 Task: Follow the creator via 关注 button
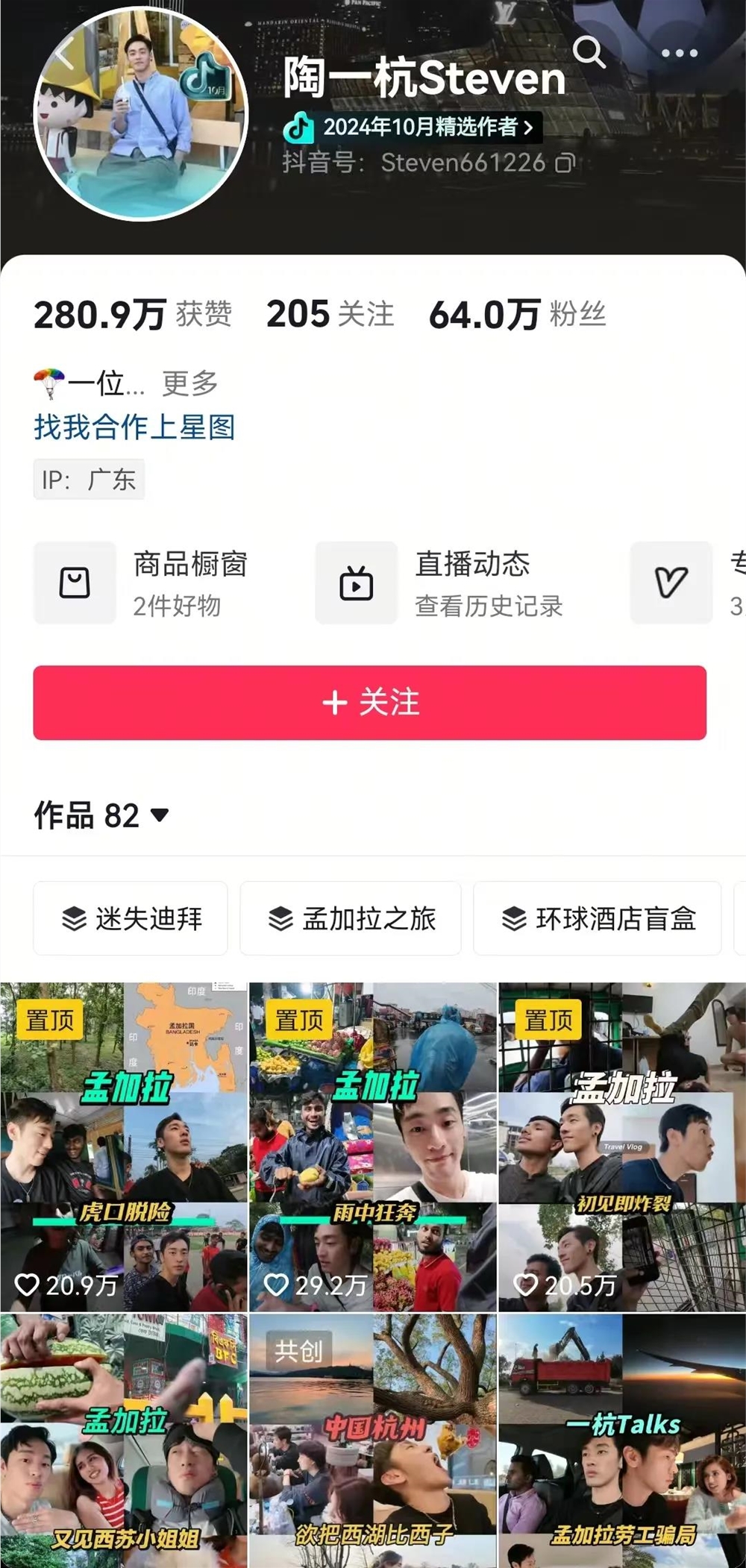373,702
